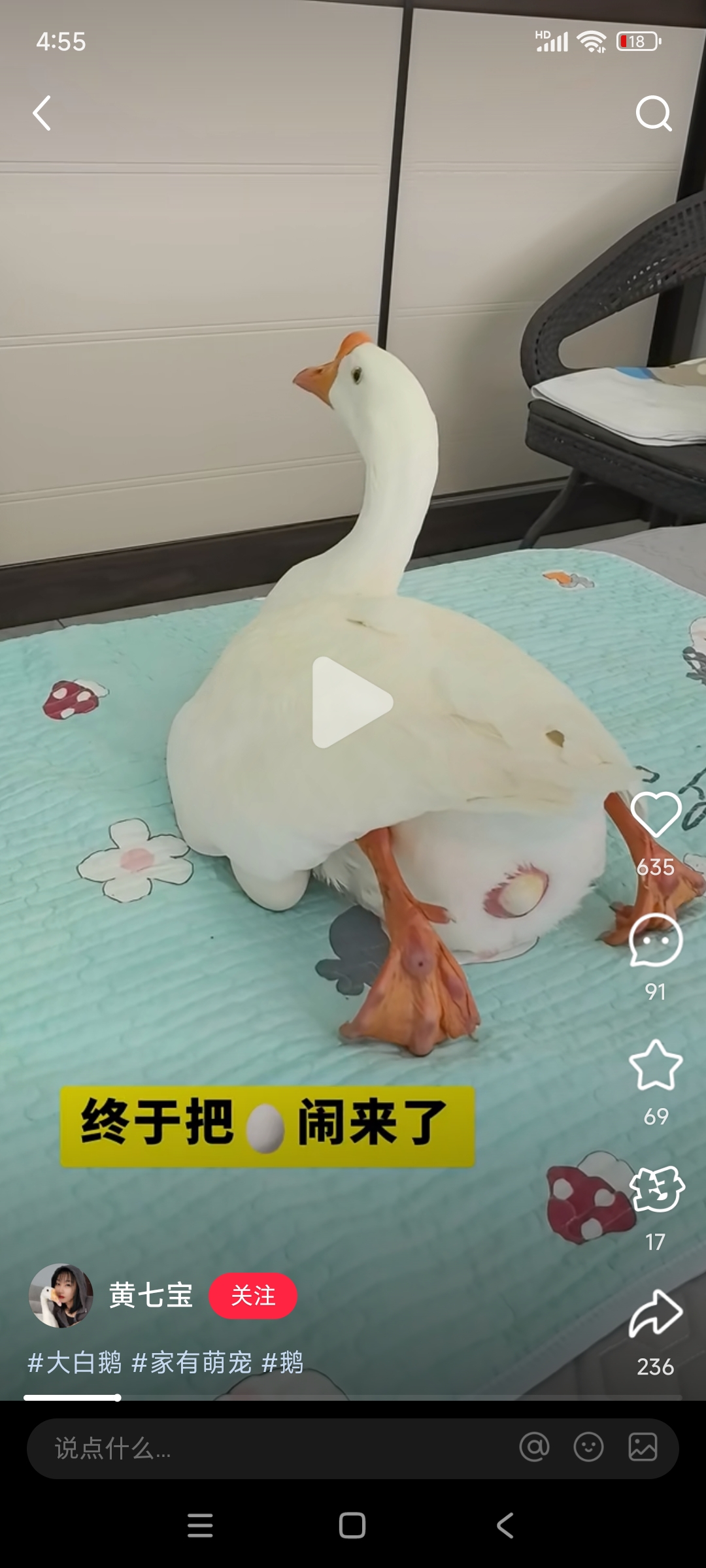The height and width of the screenshot is (1568, 706).
Task: Tap the 好 recommend icon
Action: point(656,1188)
